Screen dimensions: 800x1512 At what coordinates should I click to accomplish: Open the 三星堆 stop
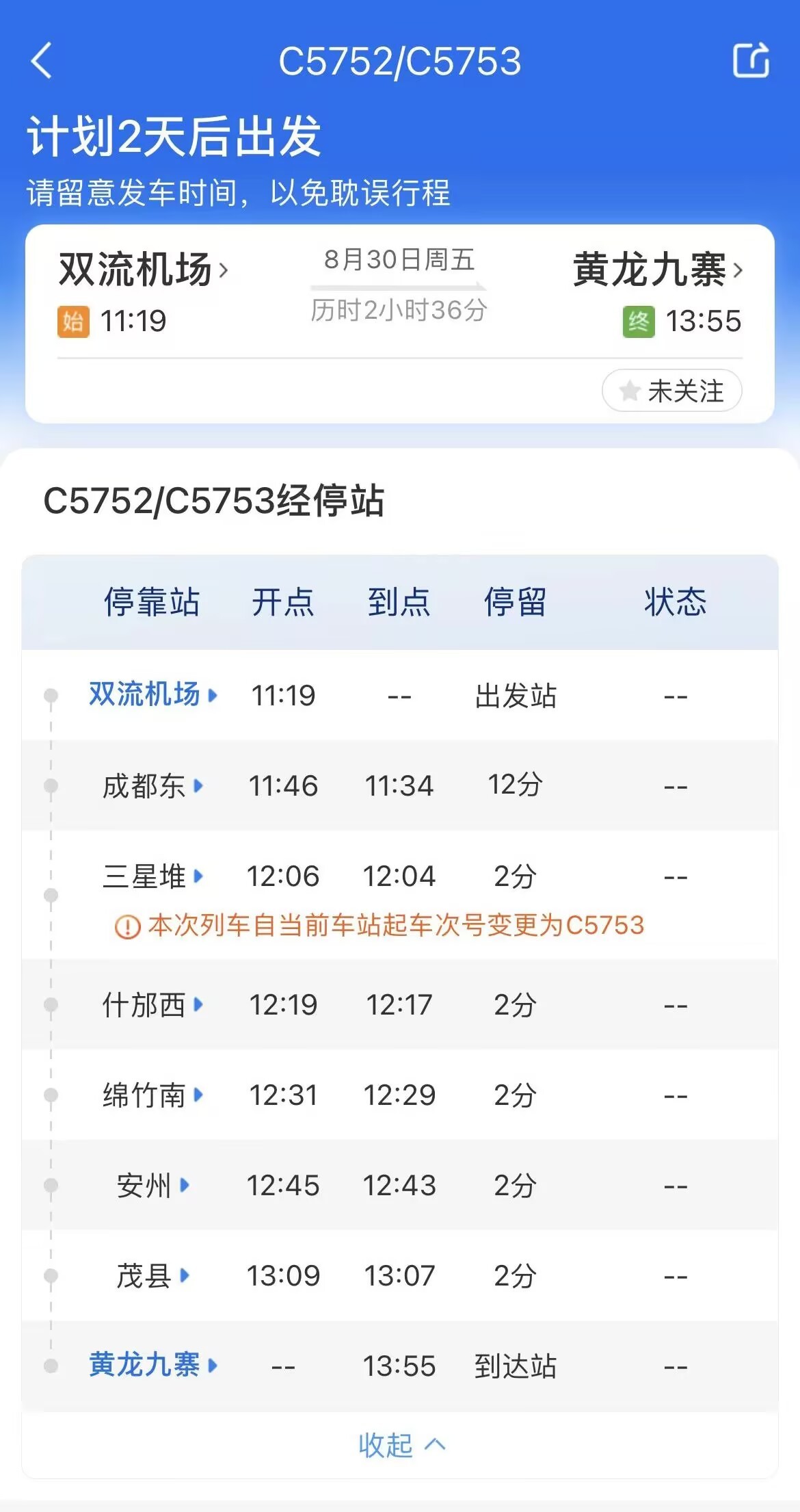152,876
